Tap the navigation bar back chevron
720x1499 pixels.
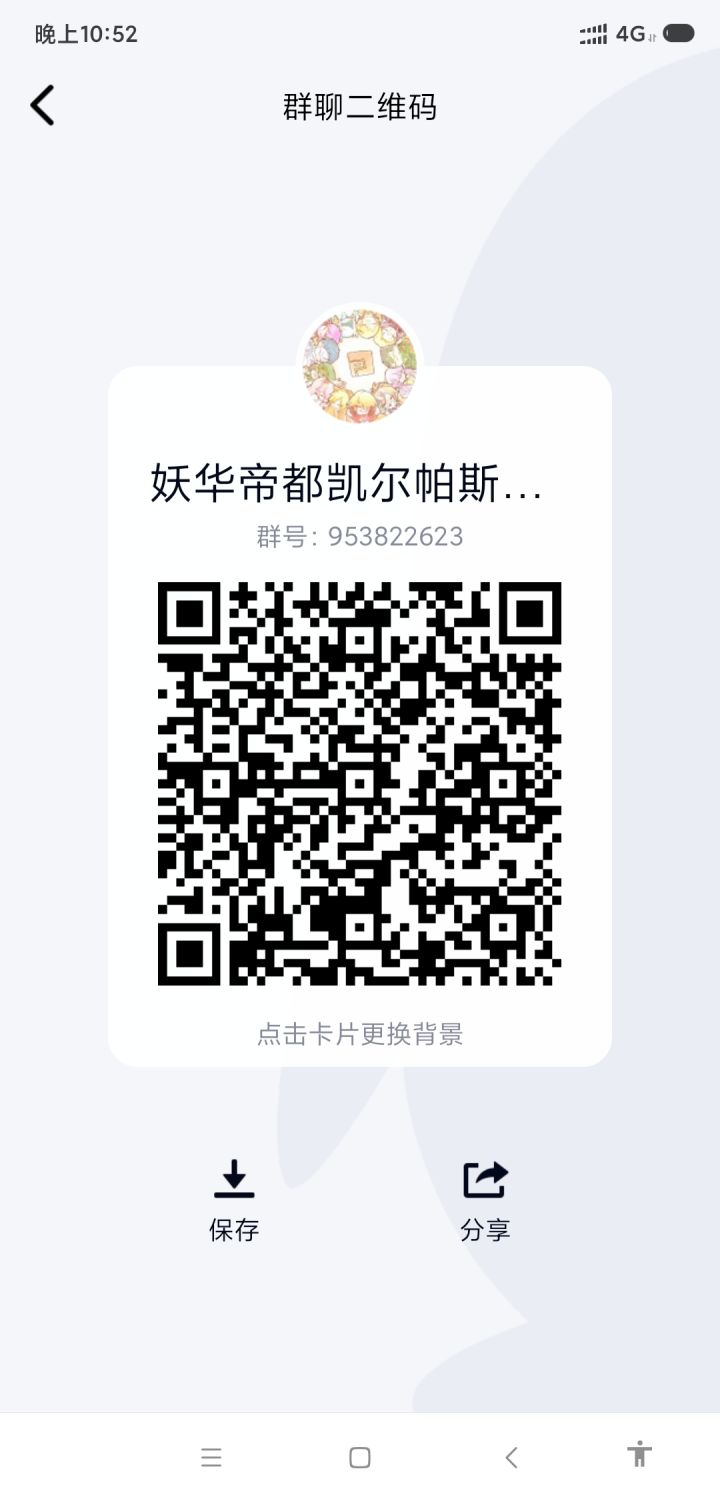click(510, 1457)
